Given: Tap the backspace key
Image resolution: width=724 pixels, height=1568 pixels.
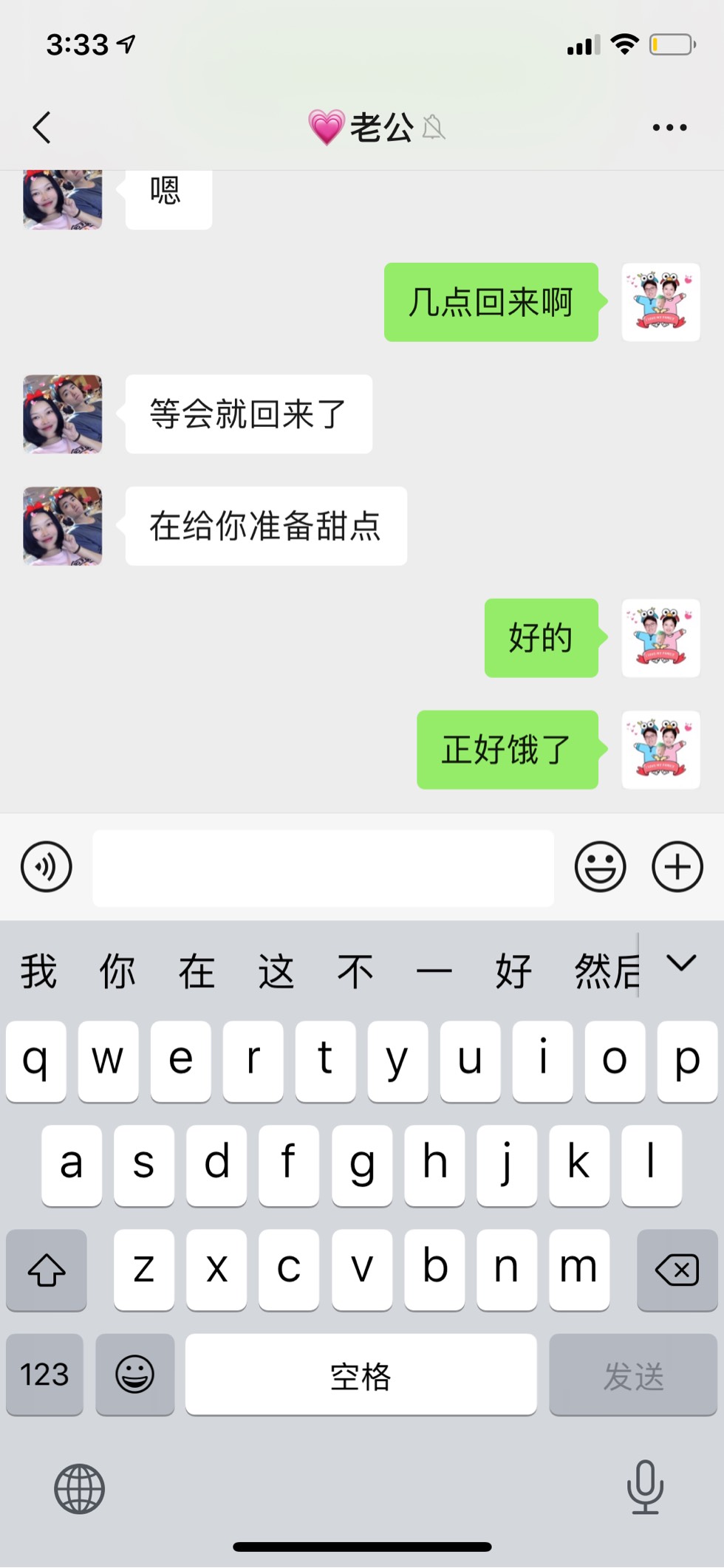Looking at the screenshot, I should [677, 1270].
